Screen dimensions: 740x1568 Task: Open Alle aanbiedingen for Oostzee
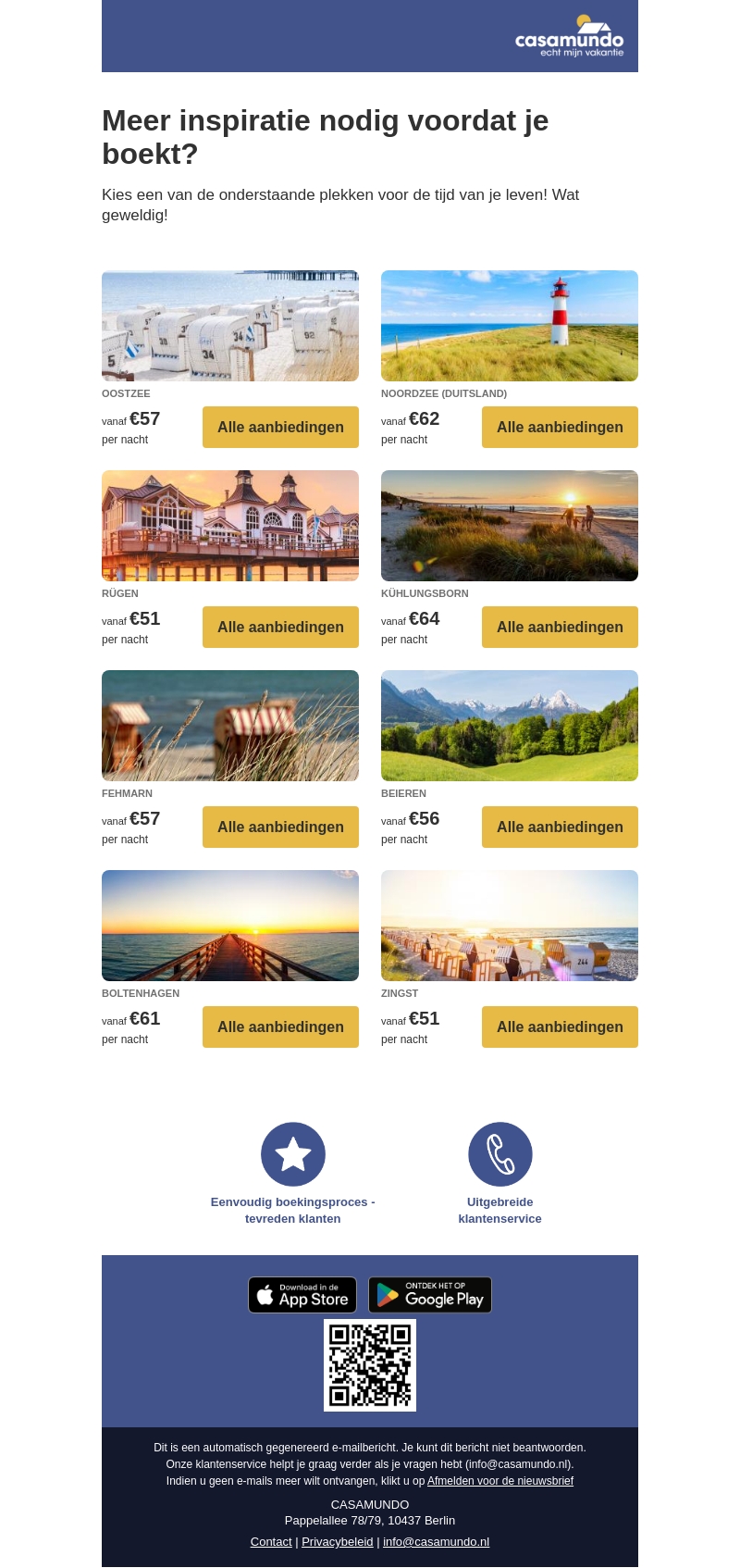click(280, 427)
